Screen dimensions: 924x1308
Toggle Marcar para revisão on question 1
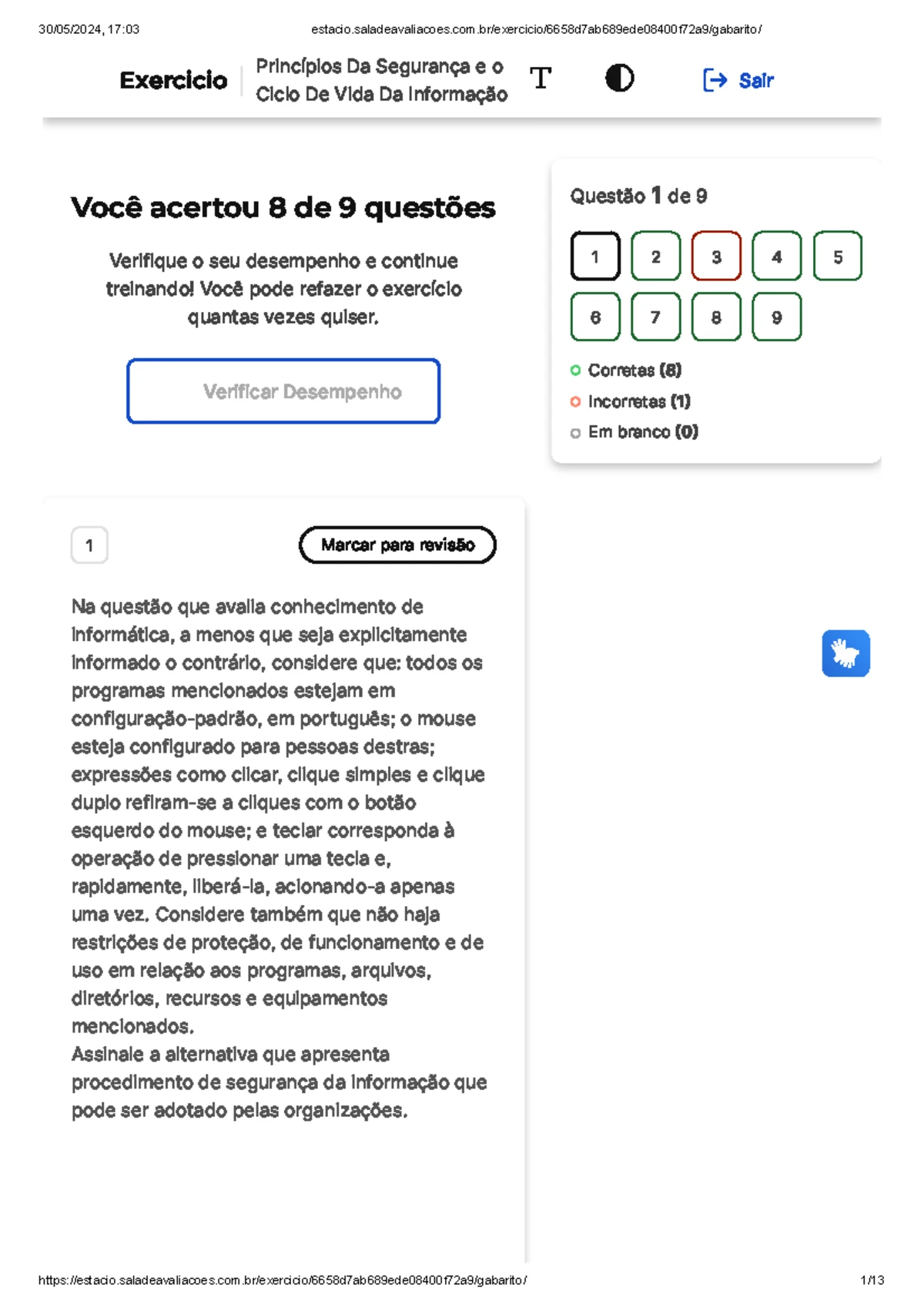[397, 545]
